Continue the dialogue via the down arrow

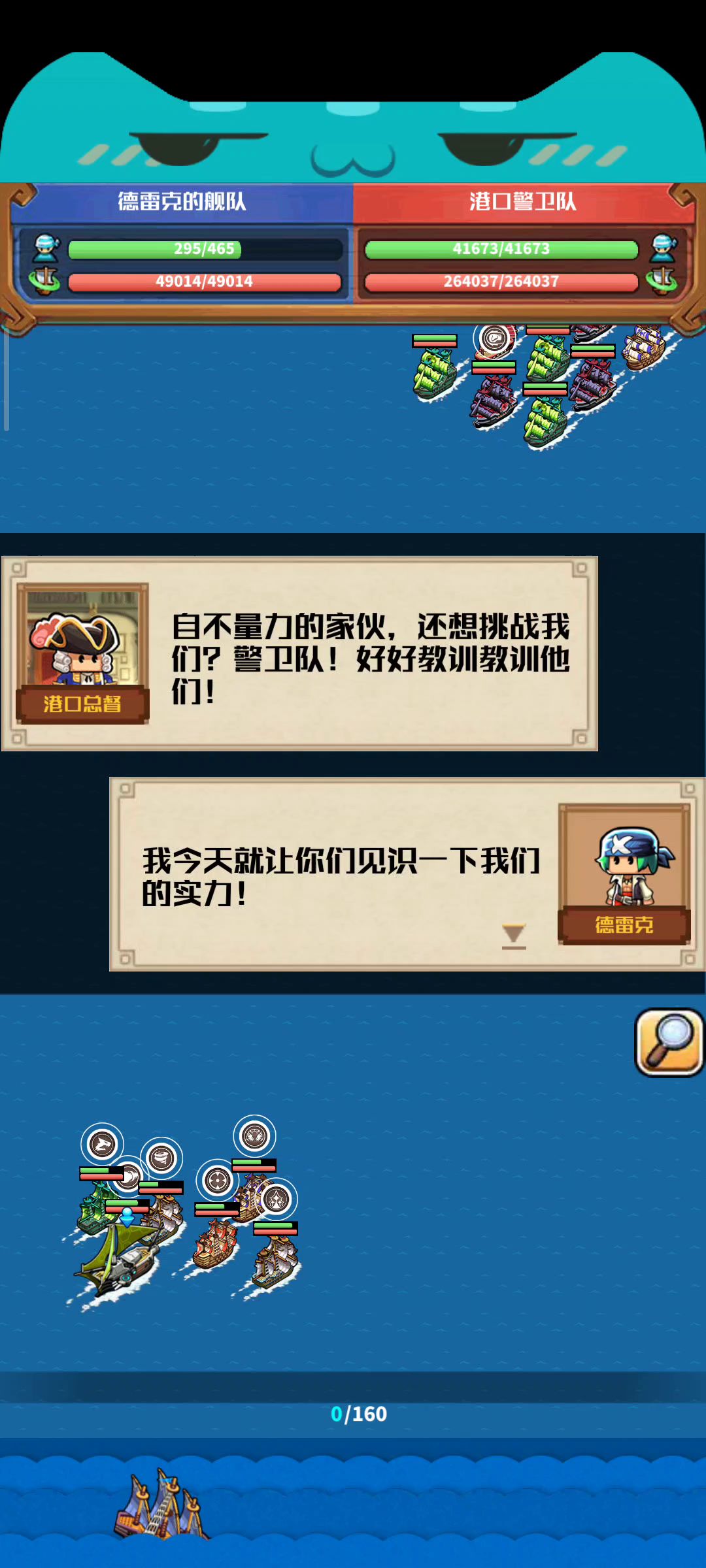514,936
